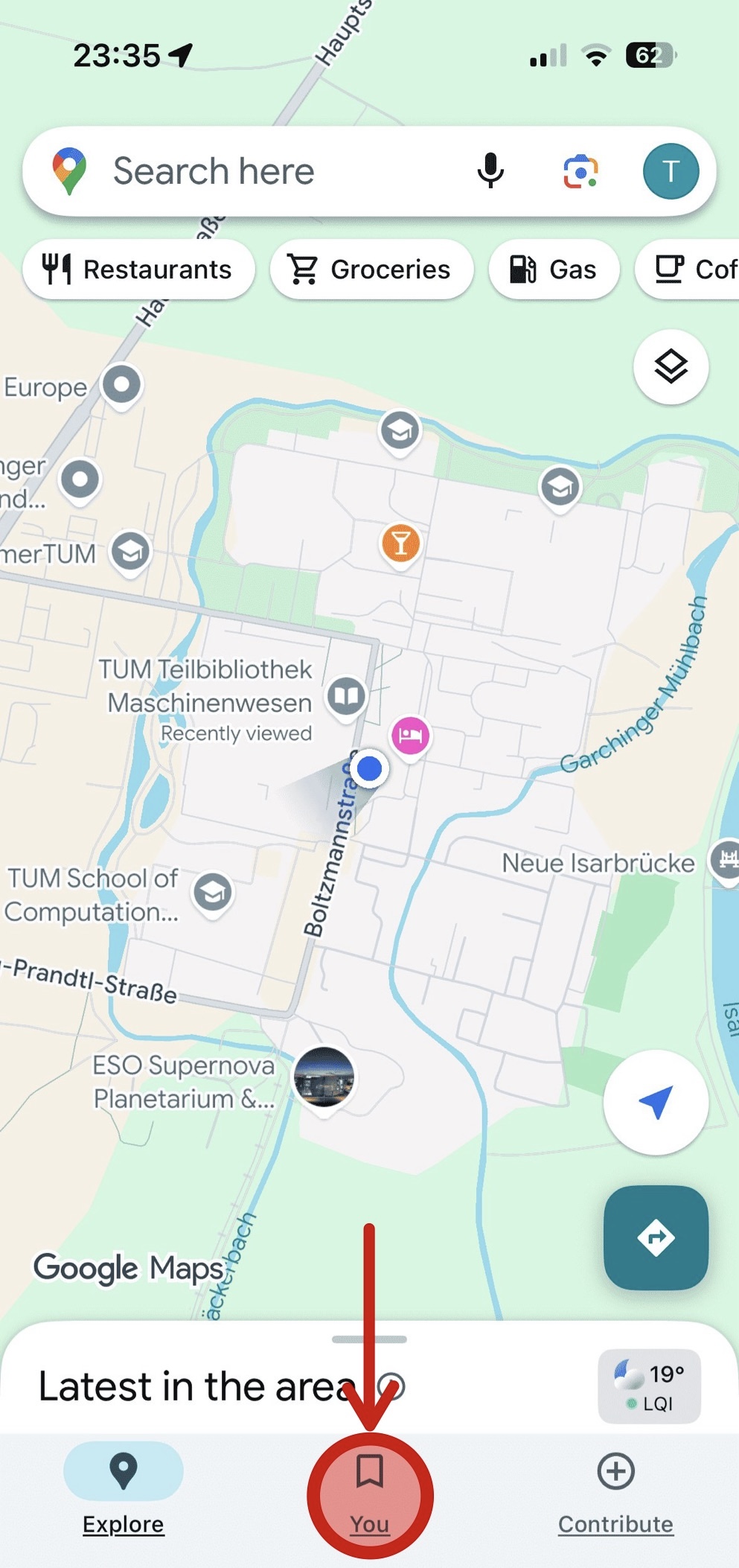Screen dimensions: 739x1568
Task: Open the ESO Supernova Planetarium marker
Action: coord(324,1077)
